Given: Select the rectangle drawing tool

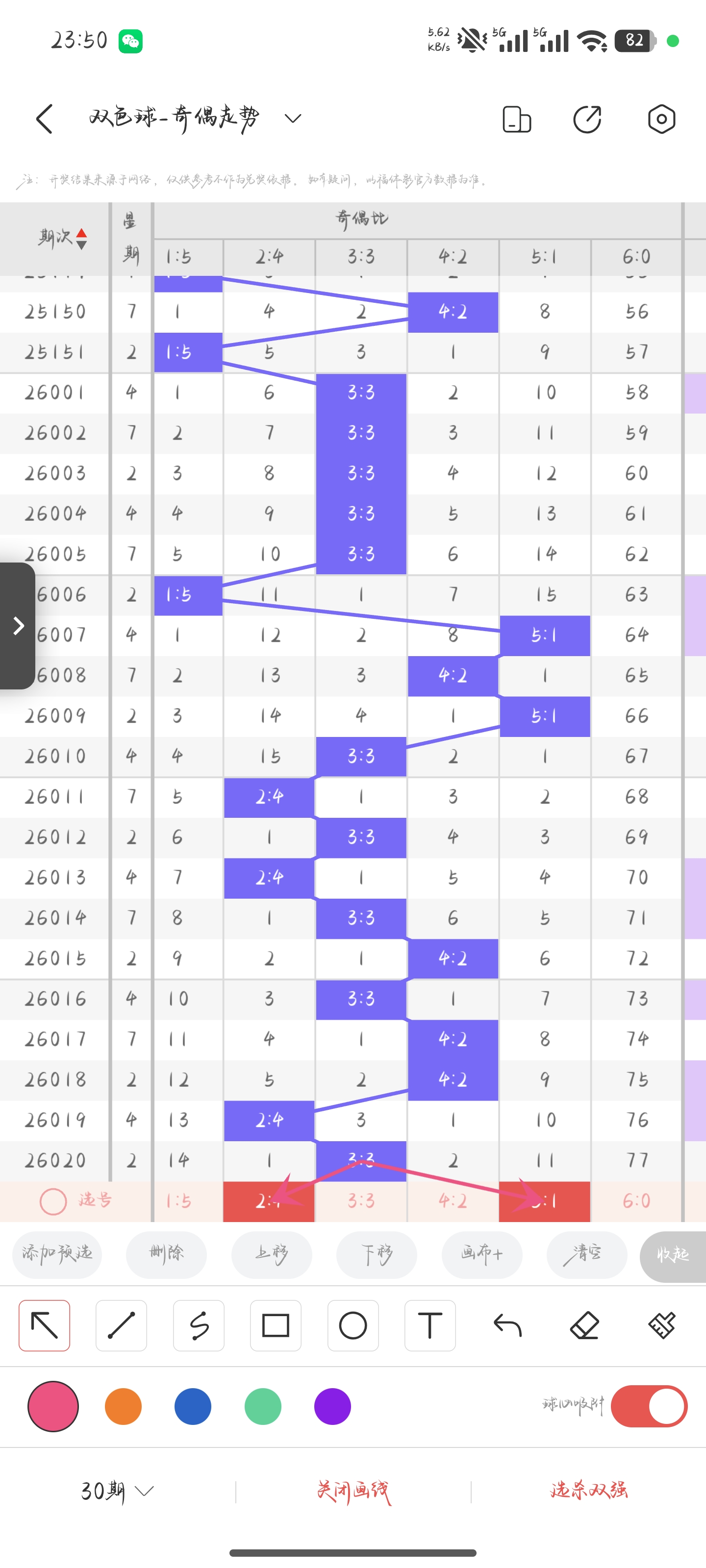Looking at the screenshot, I should (x=276, y=1325).
